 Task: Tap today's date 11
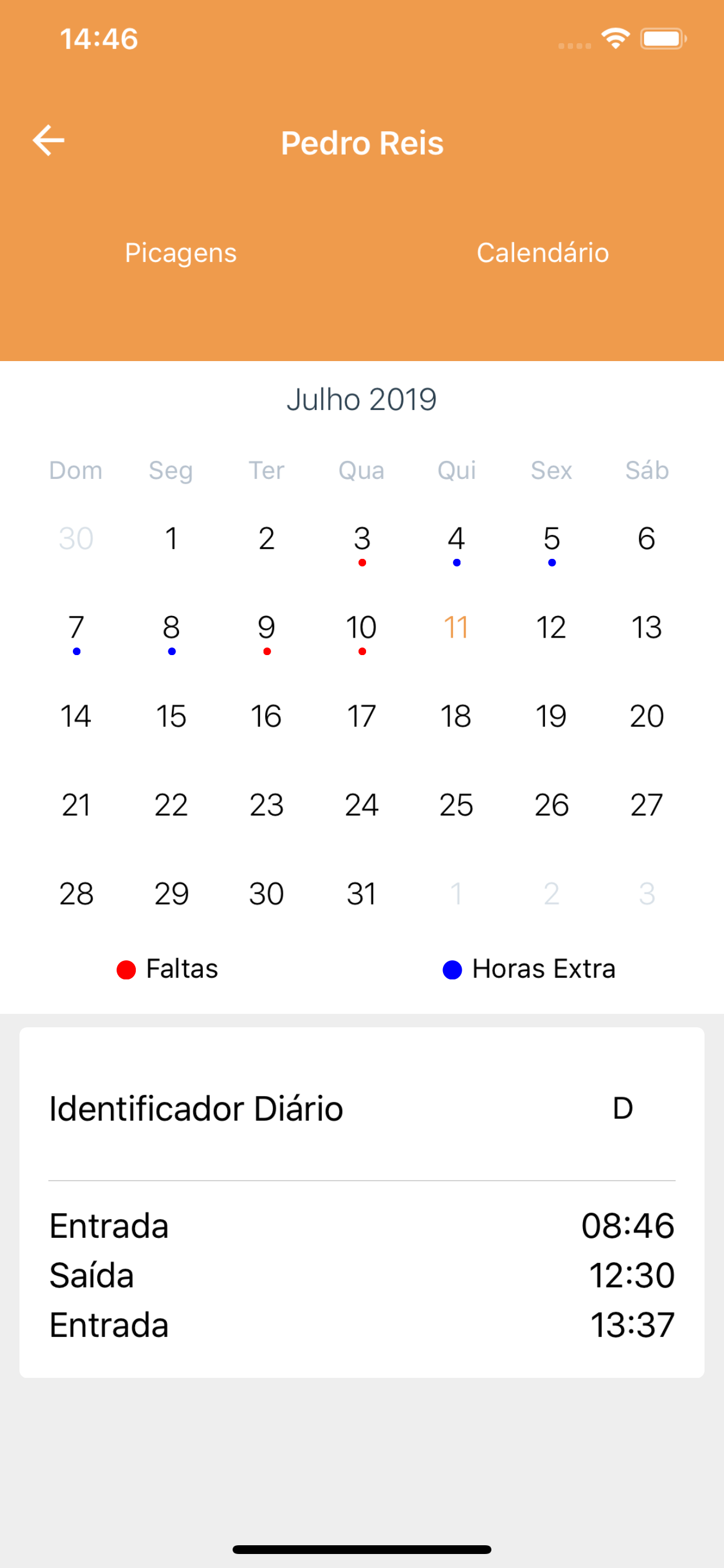click(x=456, y=627)
